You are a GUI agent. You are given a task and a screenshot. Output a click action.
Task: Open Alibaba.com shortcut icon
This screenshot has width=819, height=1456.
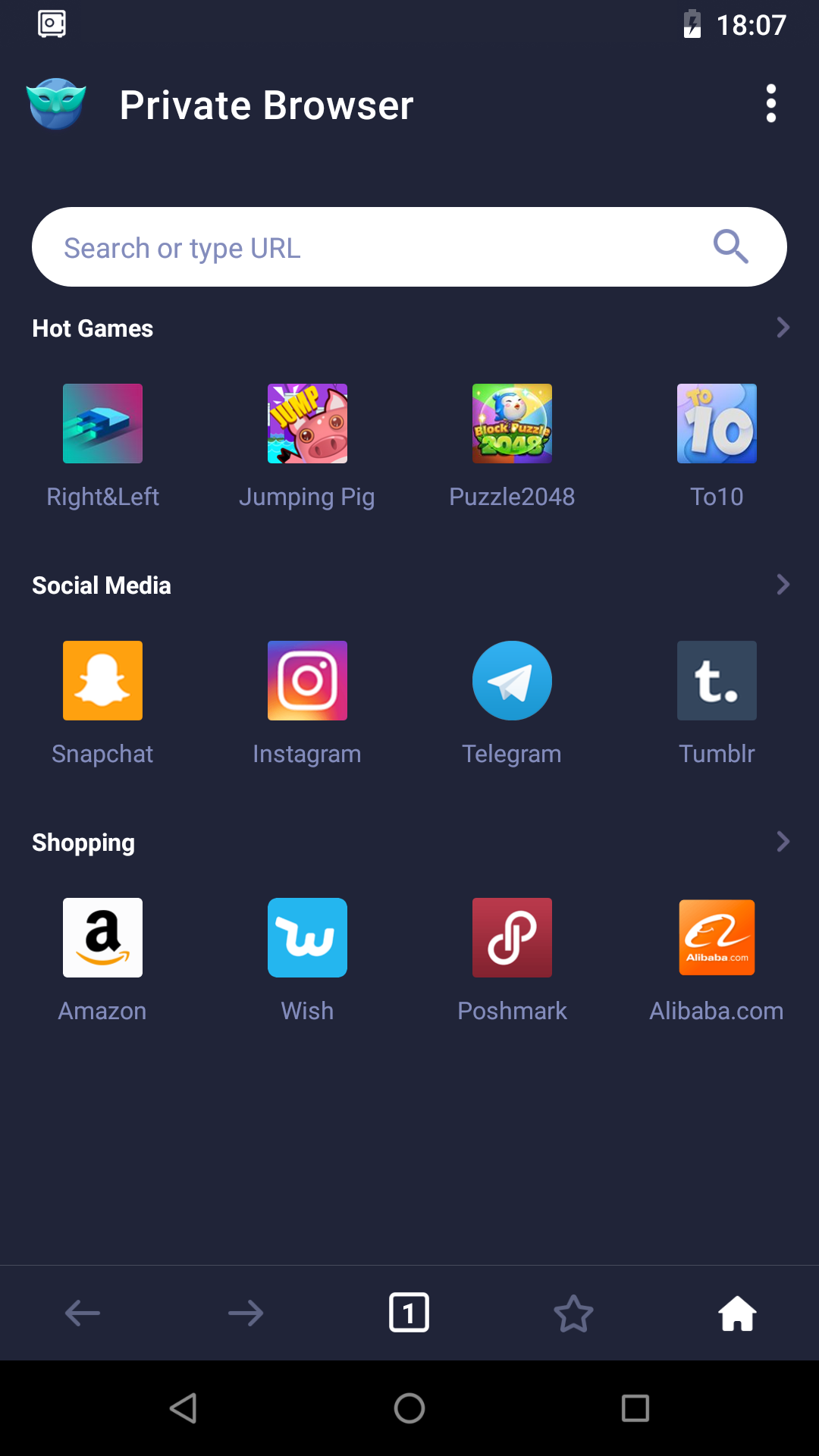(x=717, y=937)
